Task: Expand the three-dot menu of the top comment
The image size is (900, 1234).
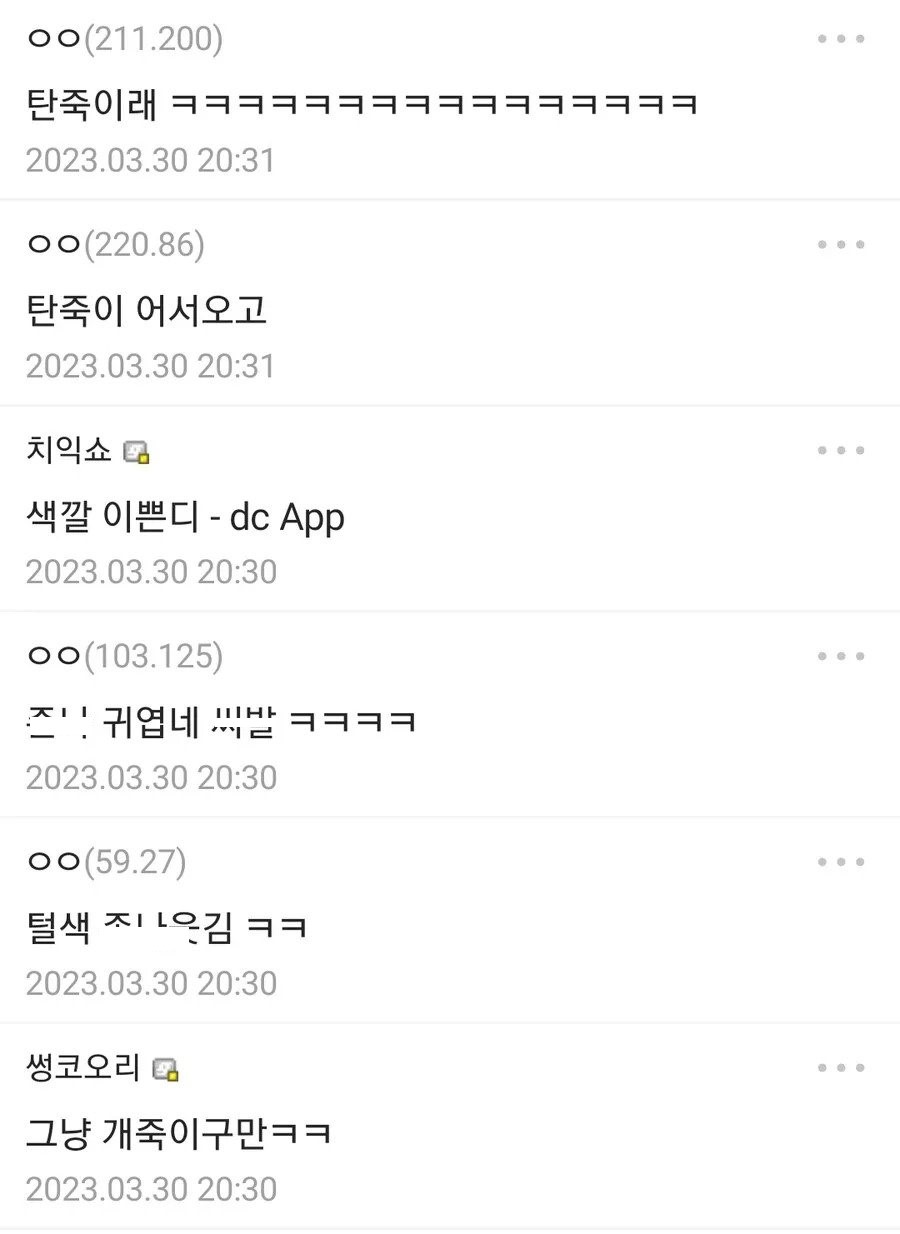Action: 840,38
